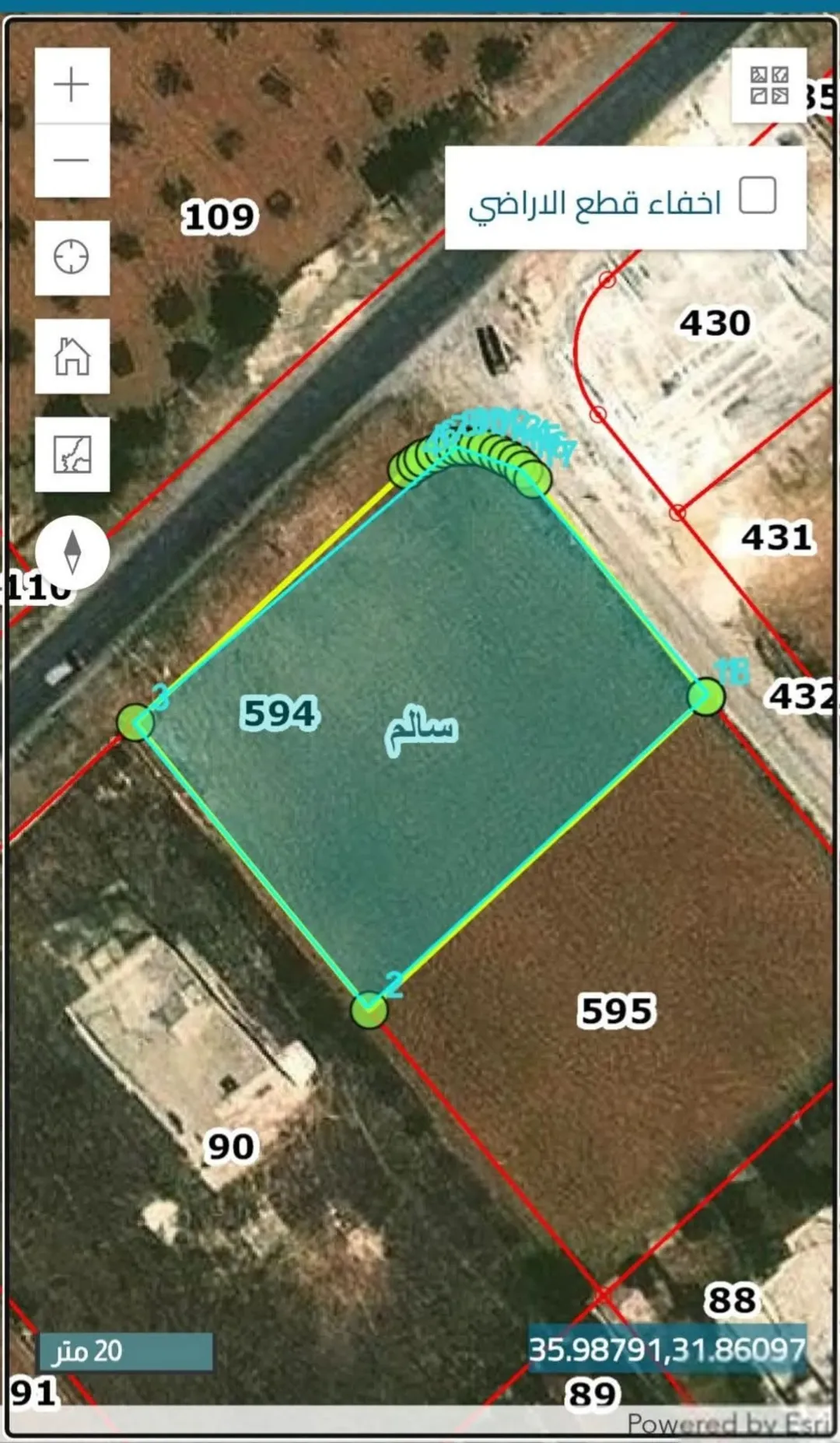Reset map orientation with compass
This screenshot has width=840, height=1443.
tap(72, 552)
